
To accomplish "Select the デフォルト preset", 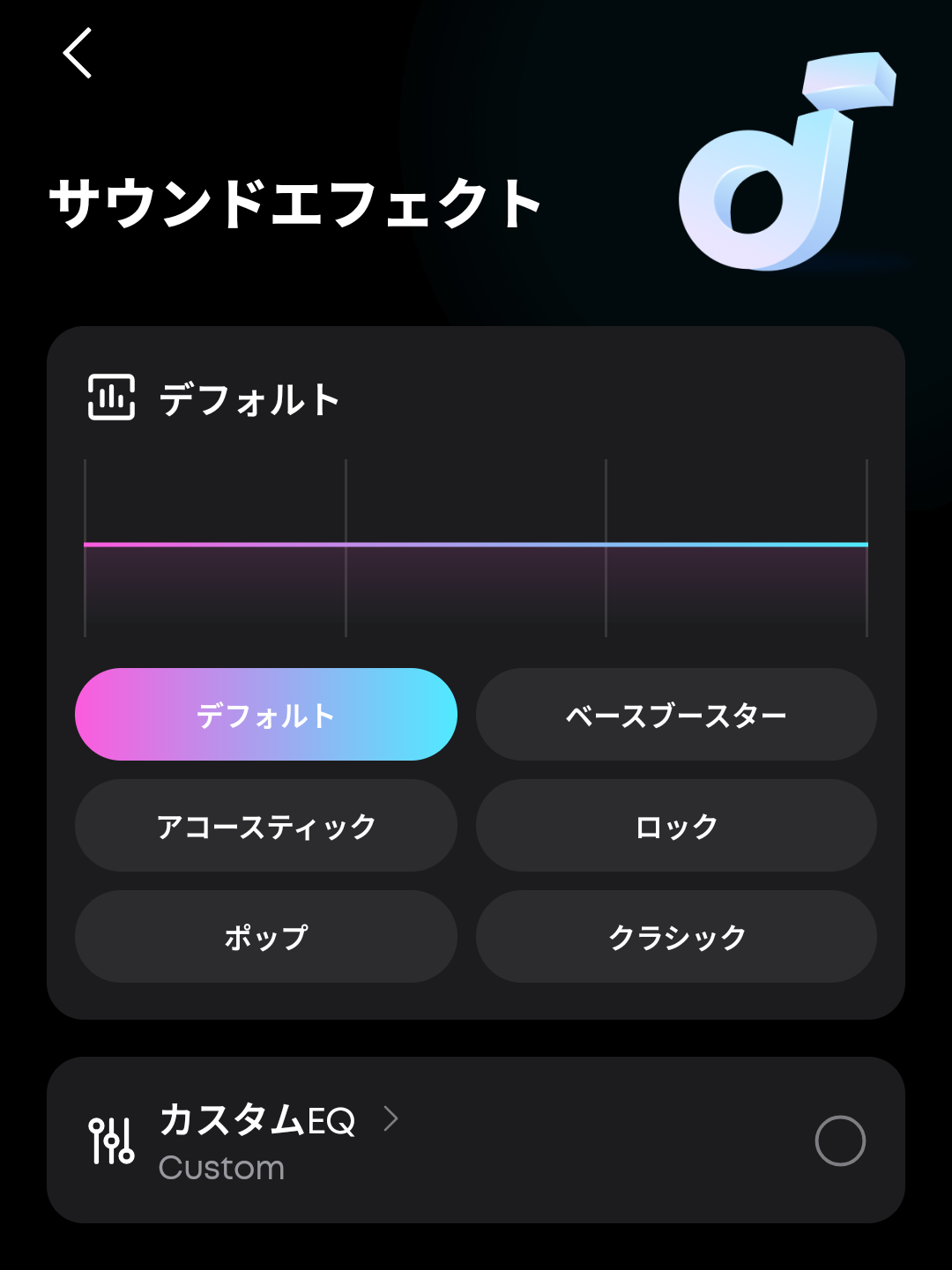I will pos(266,715).
